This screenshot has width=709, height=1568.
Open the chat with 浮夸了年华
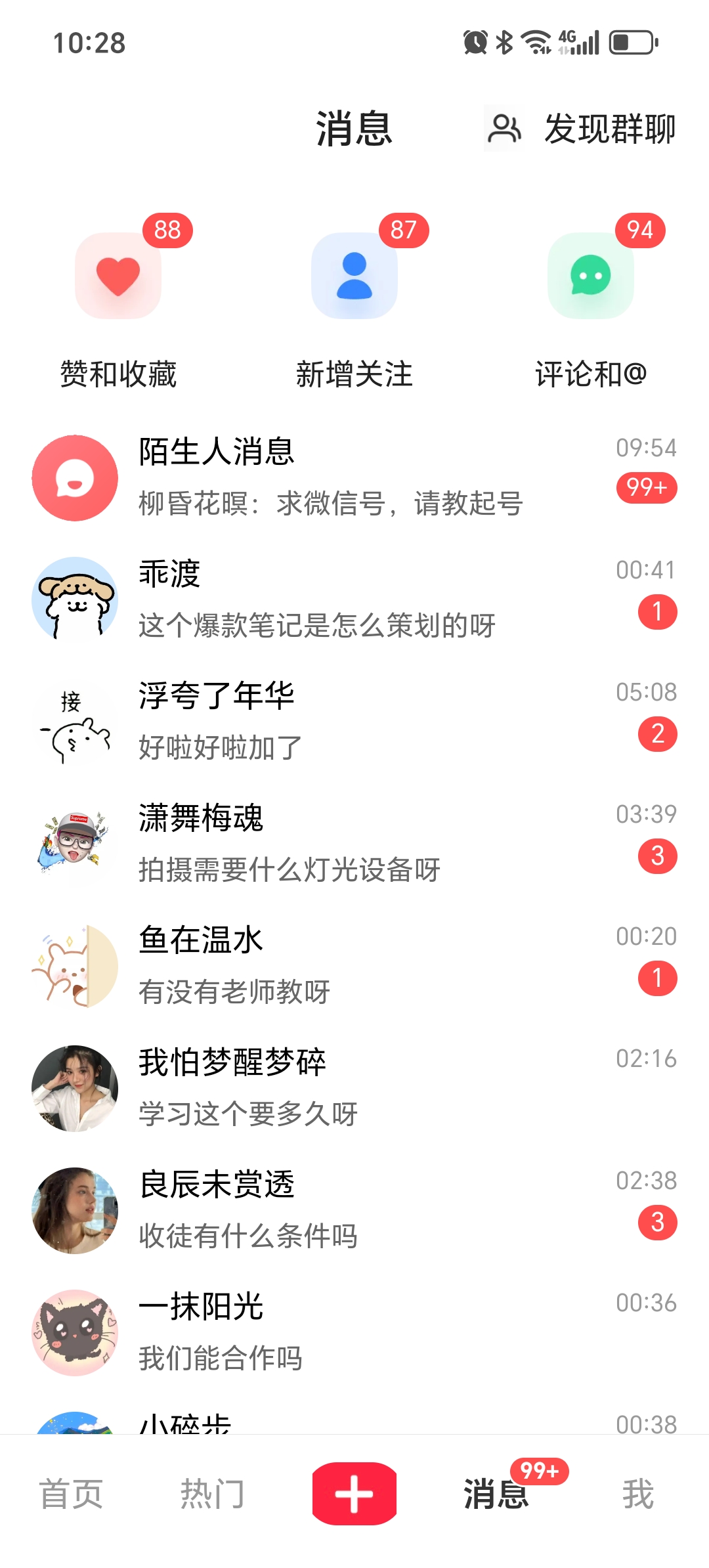pos(354,722)
